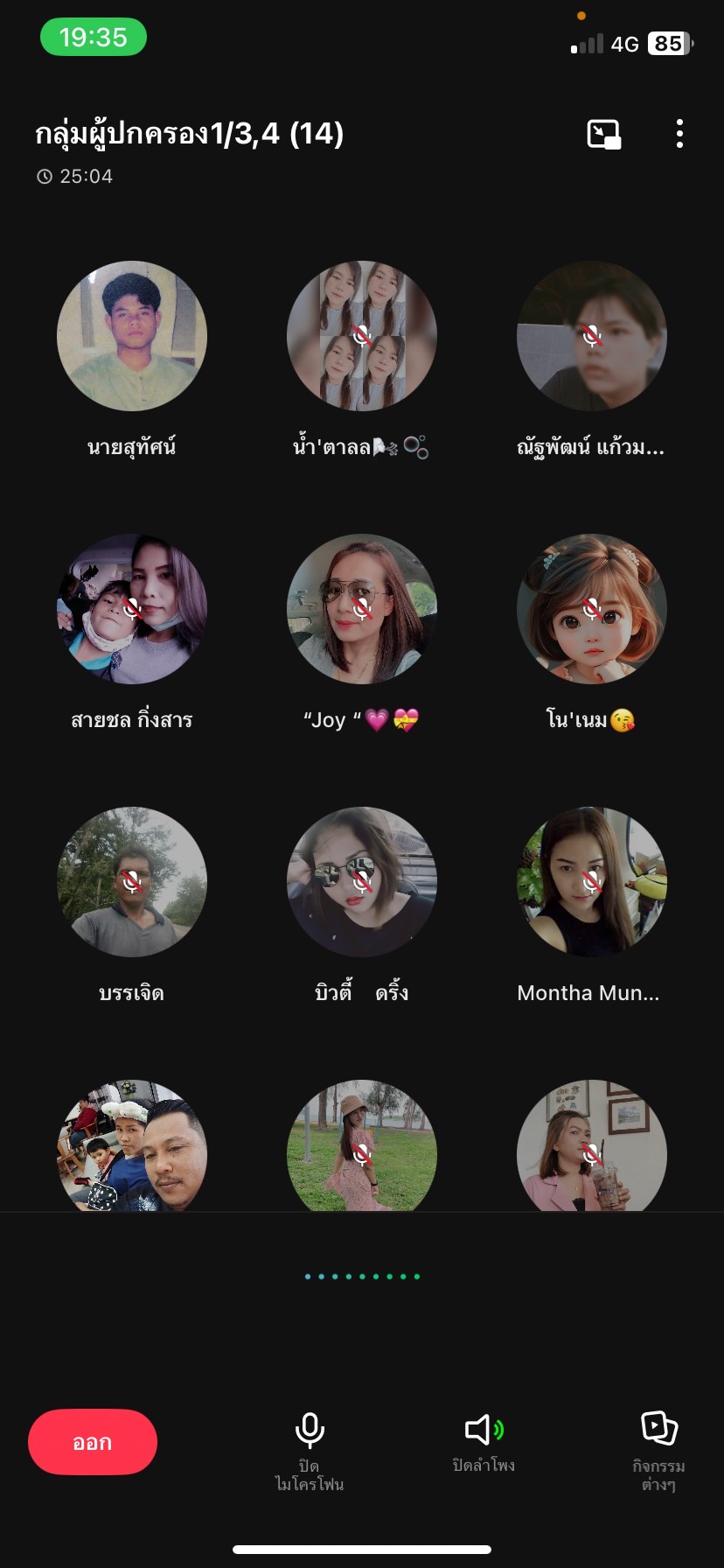Select participant บิวตี้ ดริ้ง
The width and height of the screenshot is (724, 1568).
tap(362, 882)
